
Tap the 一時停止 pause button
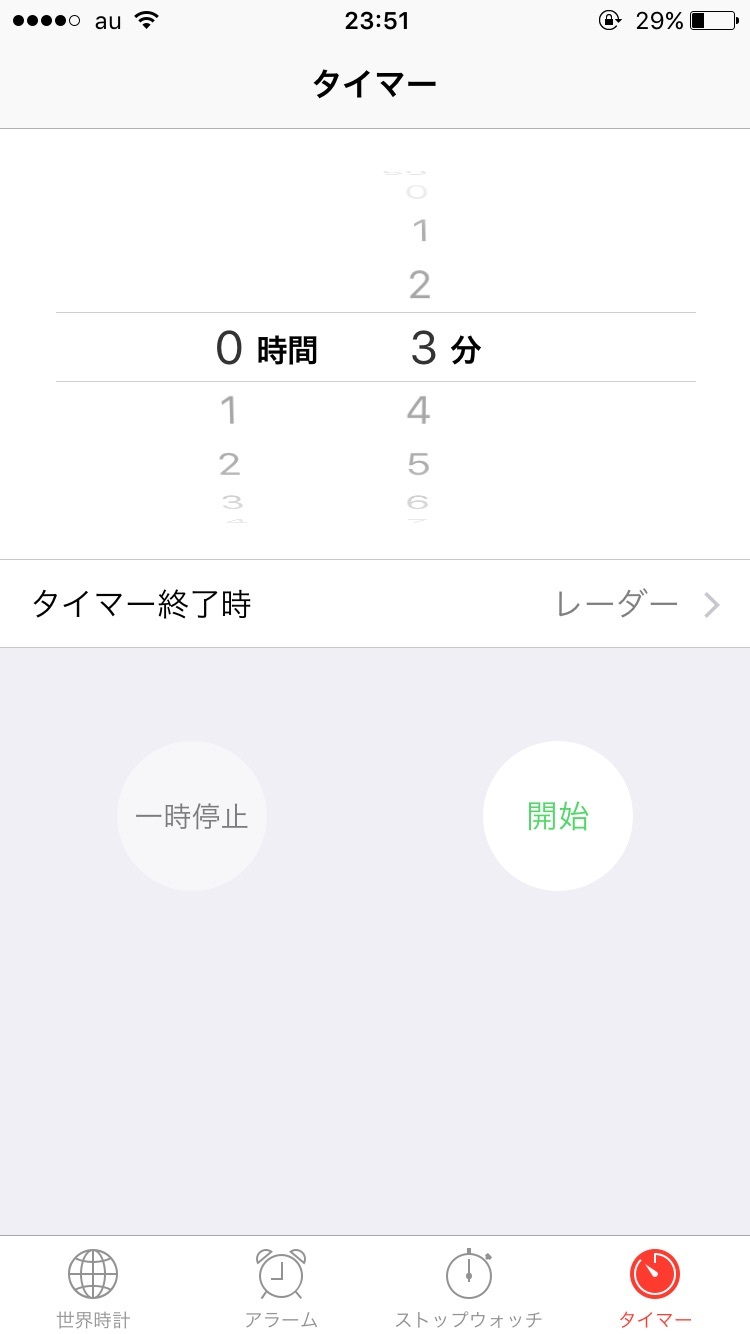click(x=192, y=816)
